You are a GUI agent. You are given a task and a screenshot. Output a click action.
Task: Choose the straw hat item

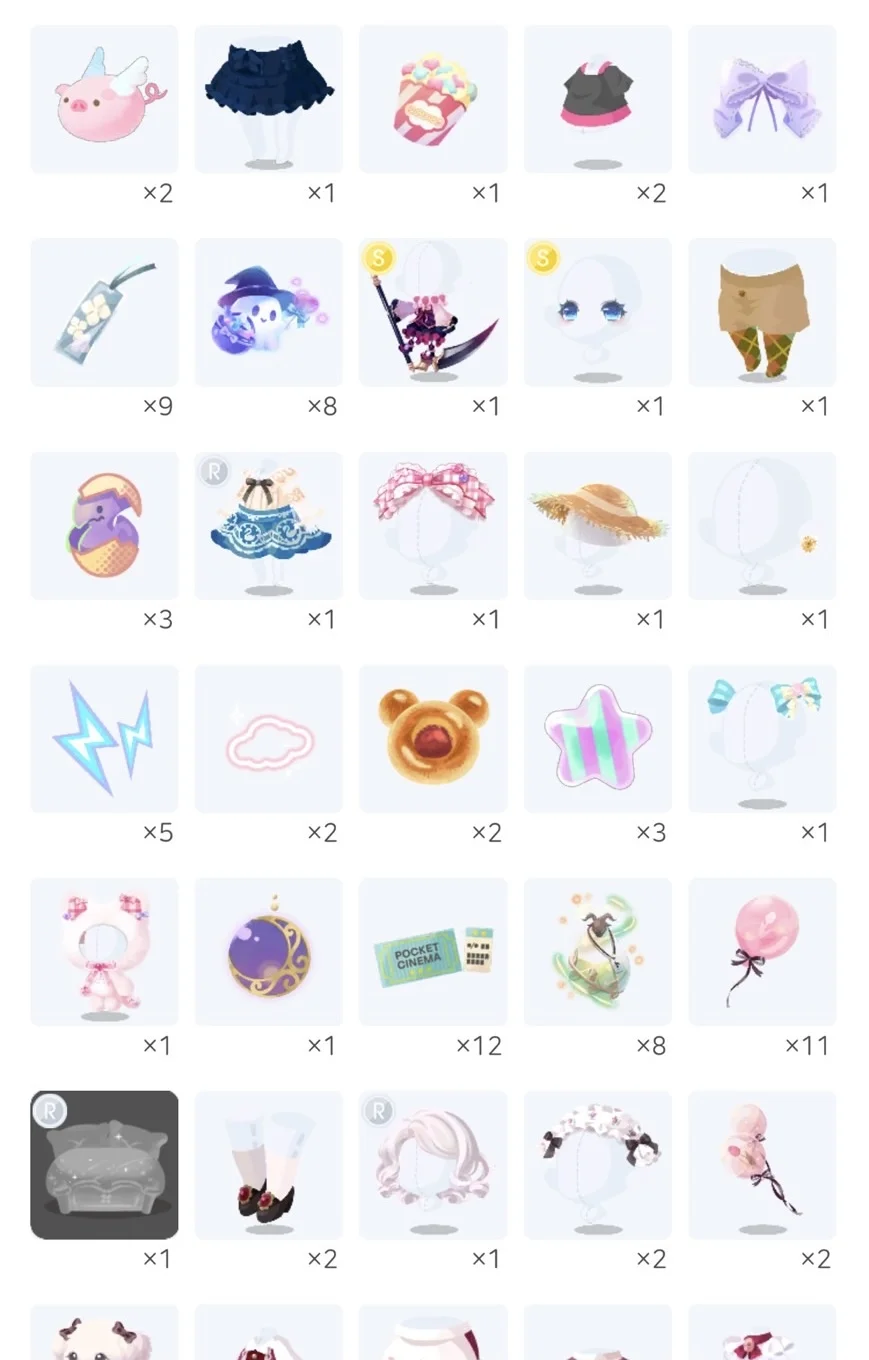597,526
